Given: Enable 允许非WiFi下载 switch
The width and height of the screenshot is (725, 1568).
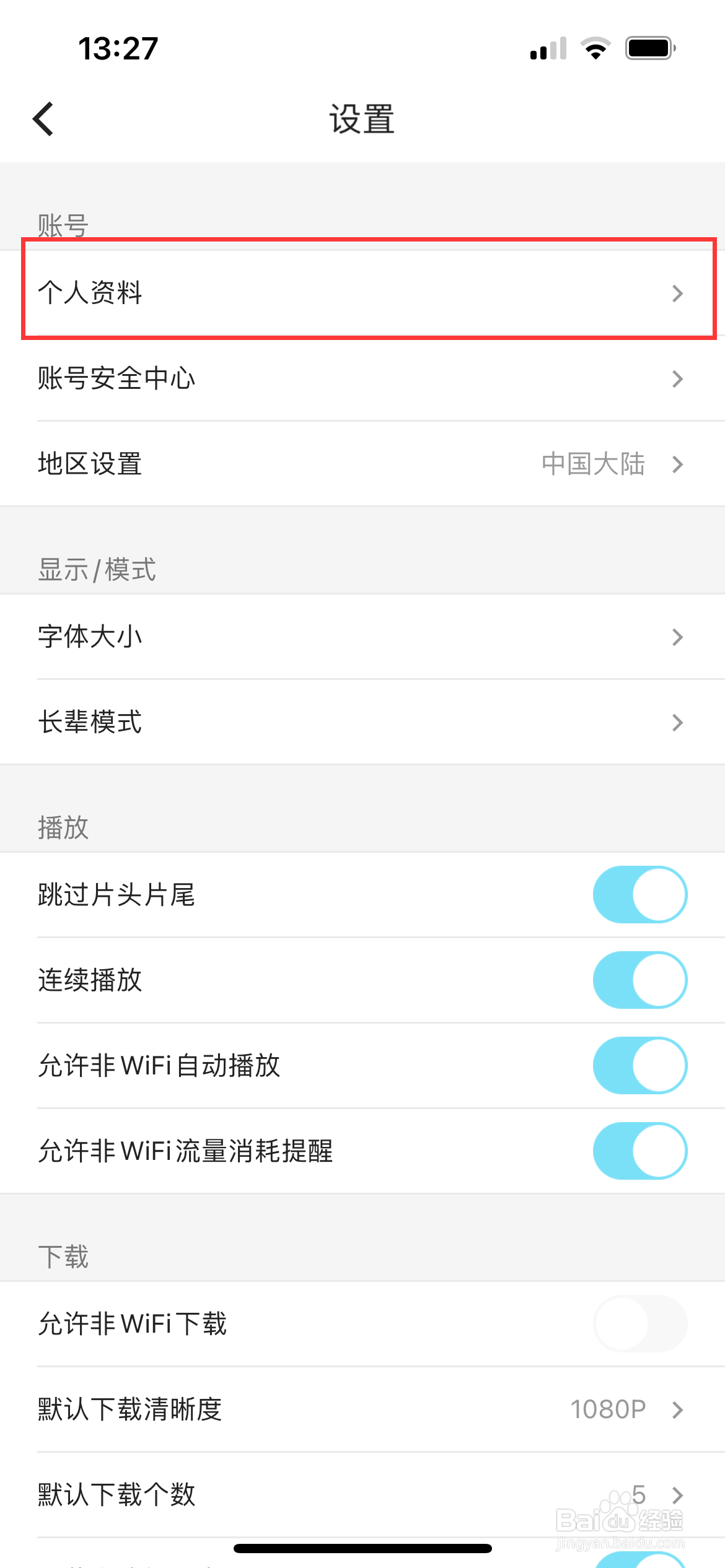Looking at the screenshot, I should (x=640, y=1323).
